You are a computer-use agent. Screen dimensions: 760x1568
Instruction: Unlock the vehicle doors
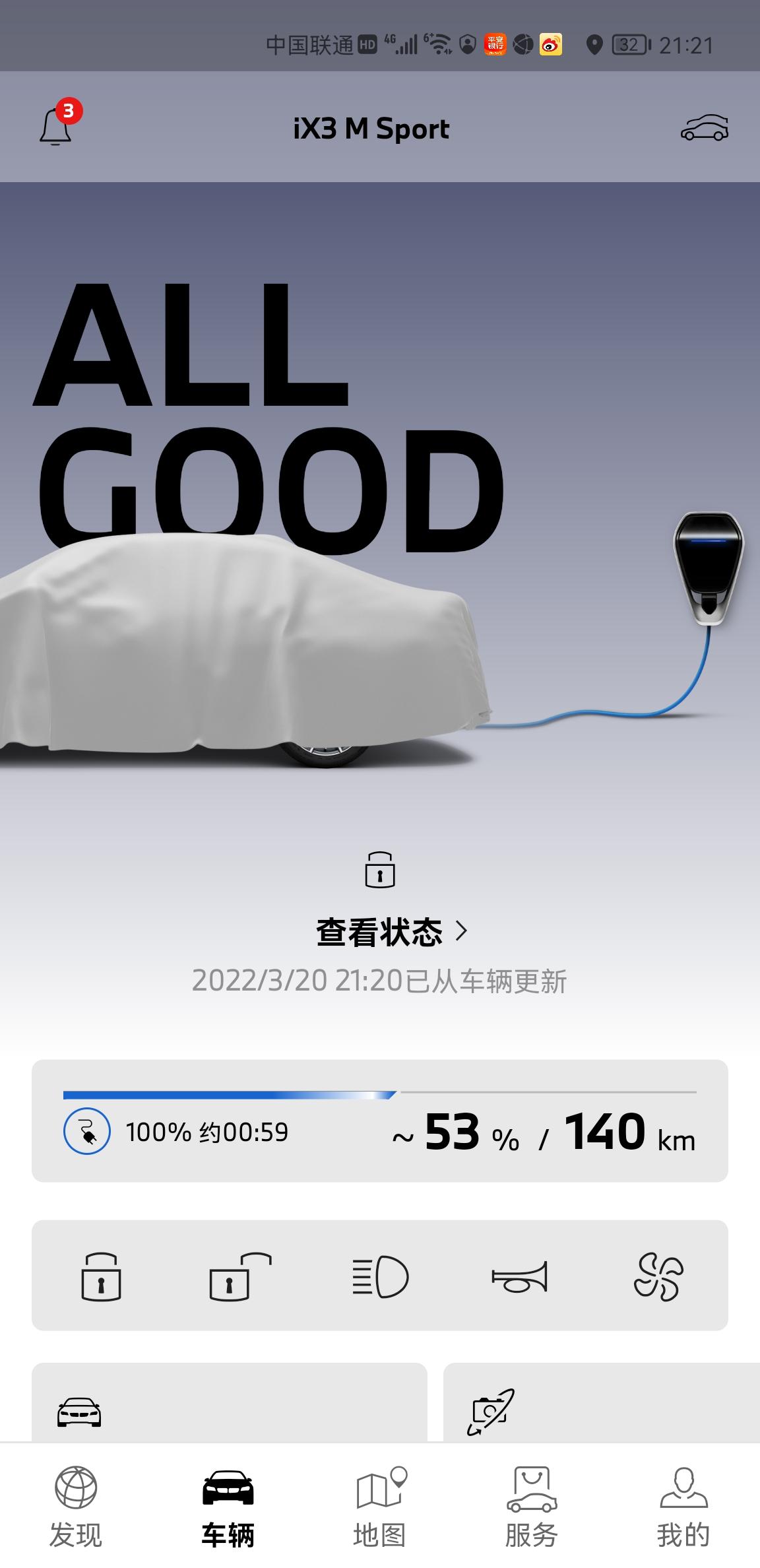point(240,1277)
